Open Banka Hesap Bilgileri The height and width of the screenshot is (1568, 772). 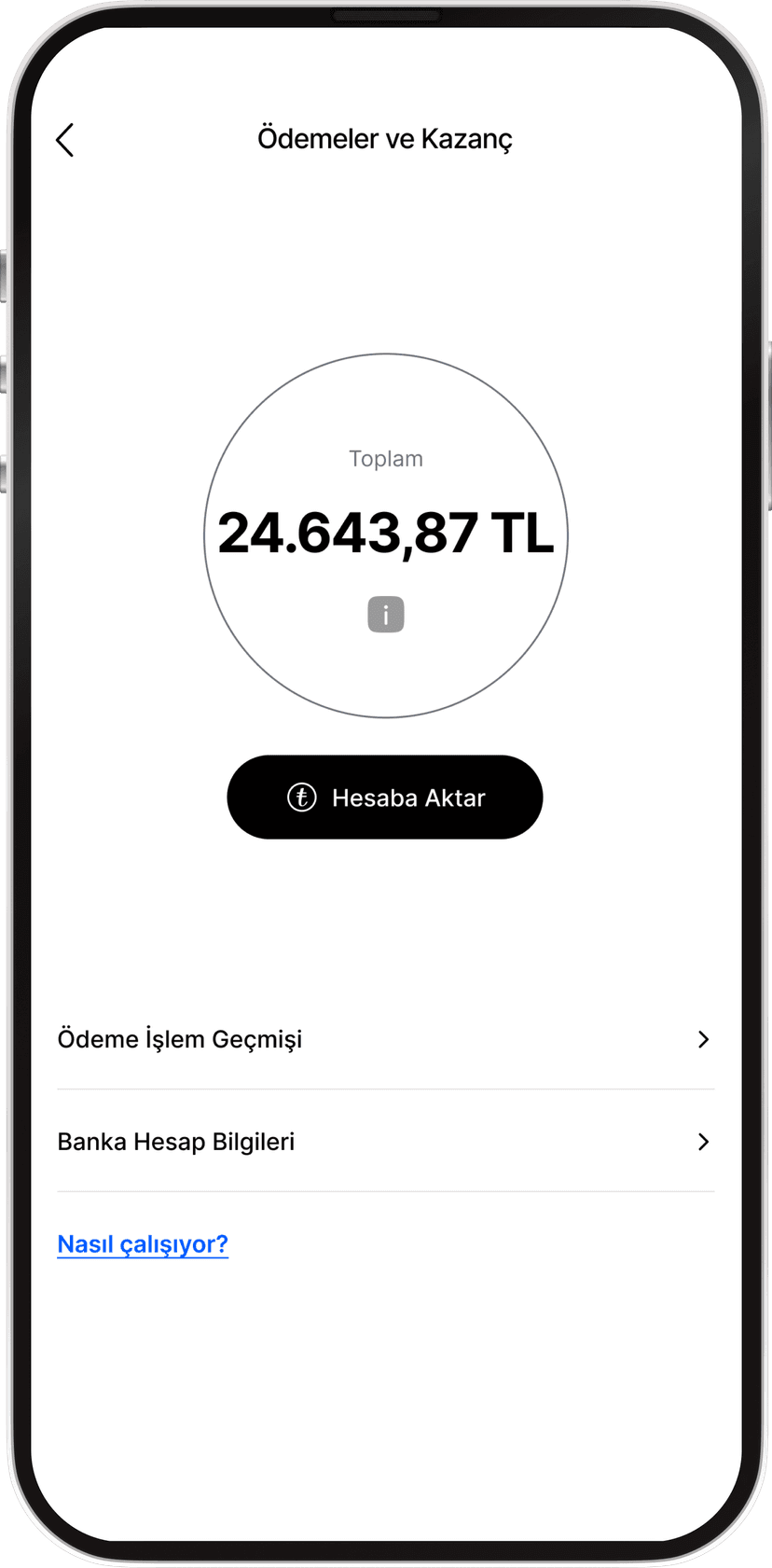click(384, 1142)
